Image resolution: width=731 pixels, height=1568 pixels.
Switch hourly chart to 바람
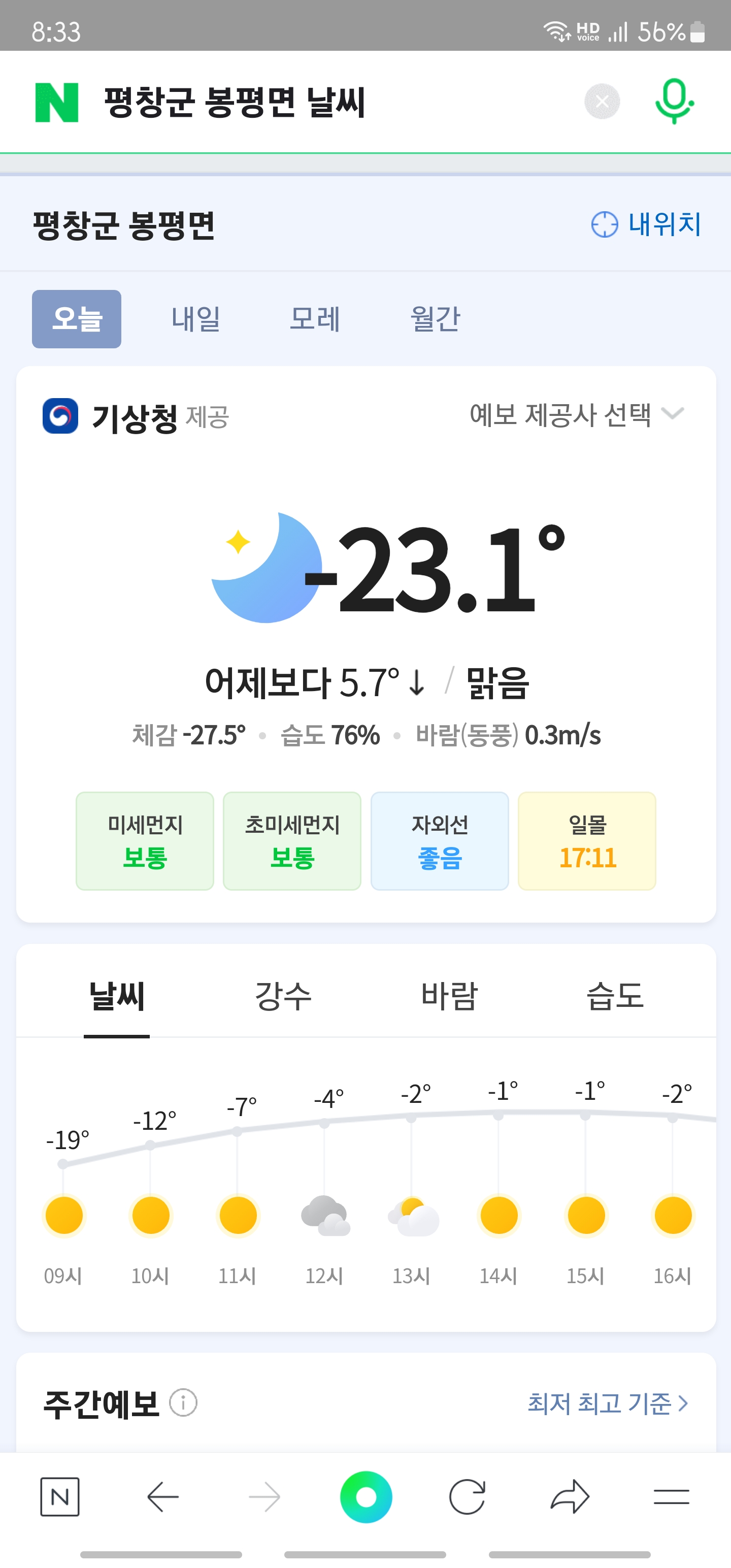pyautogui.click(x=449, y=996)
